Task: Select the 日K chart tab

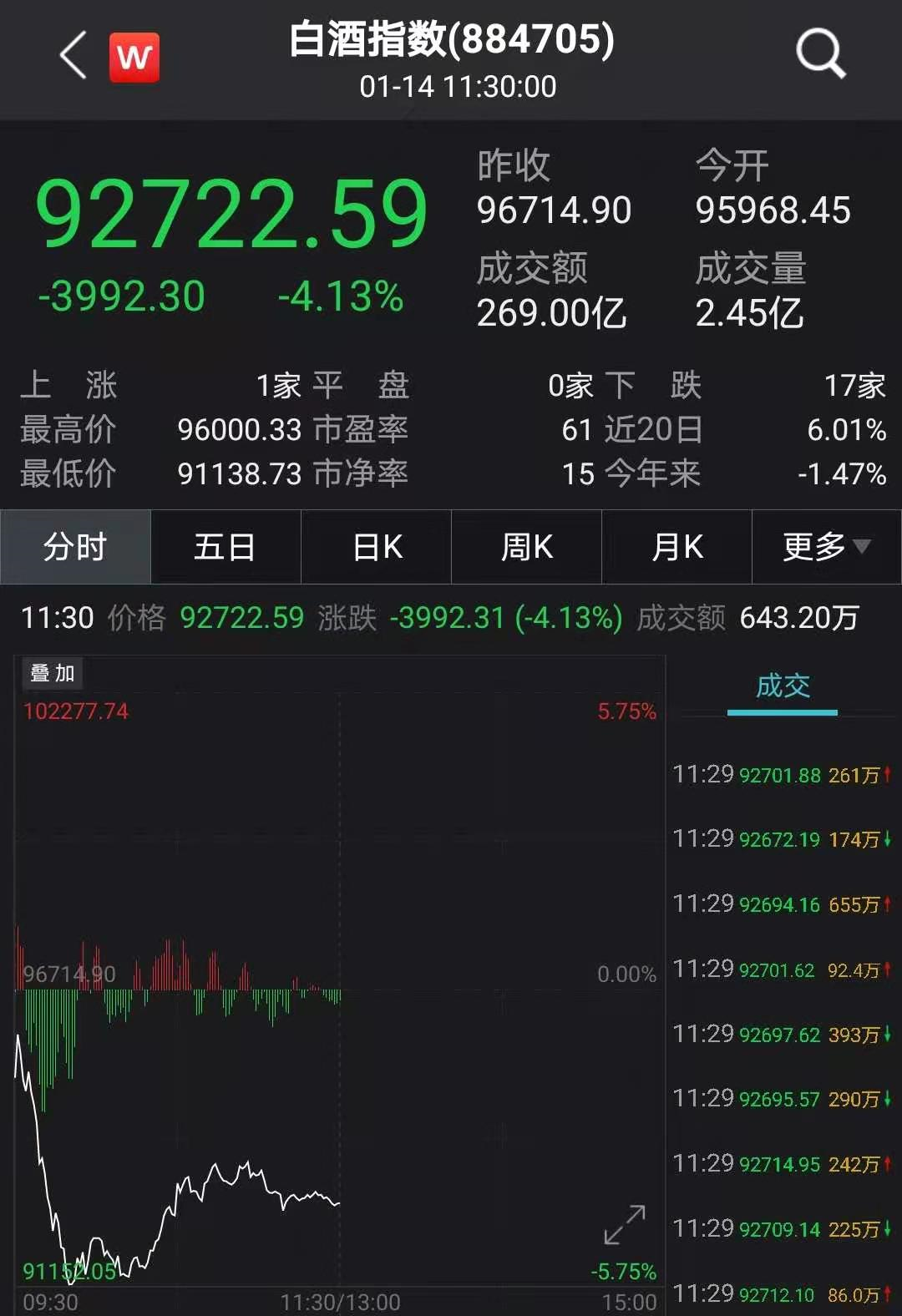Action: (x=377, y=547)
